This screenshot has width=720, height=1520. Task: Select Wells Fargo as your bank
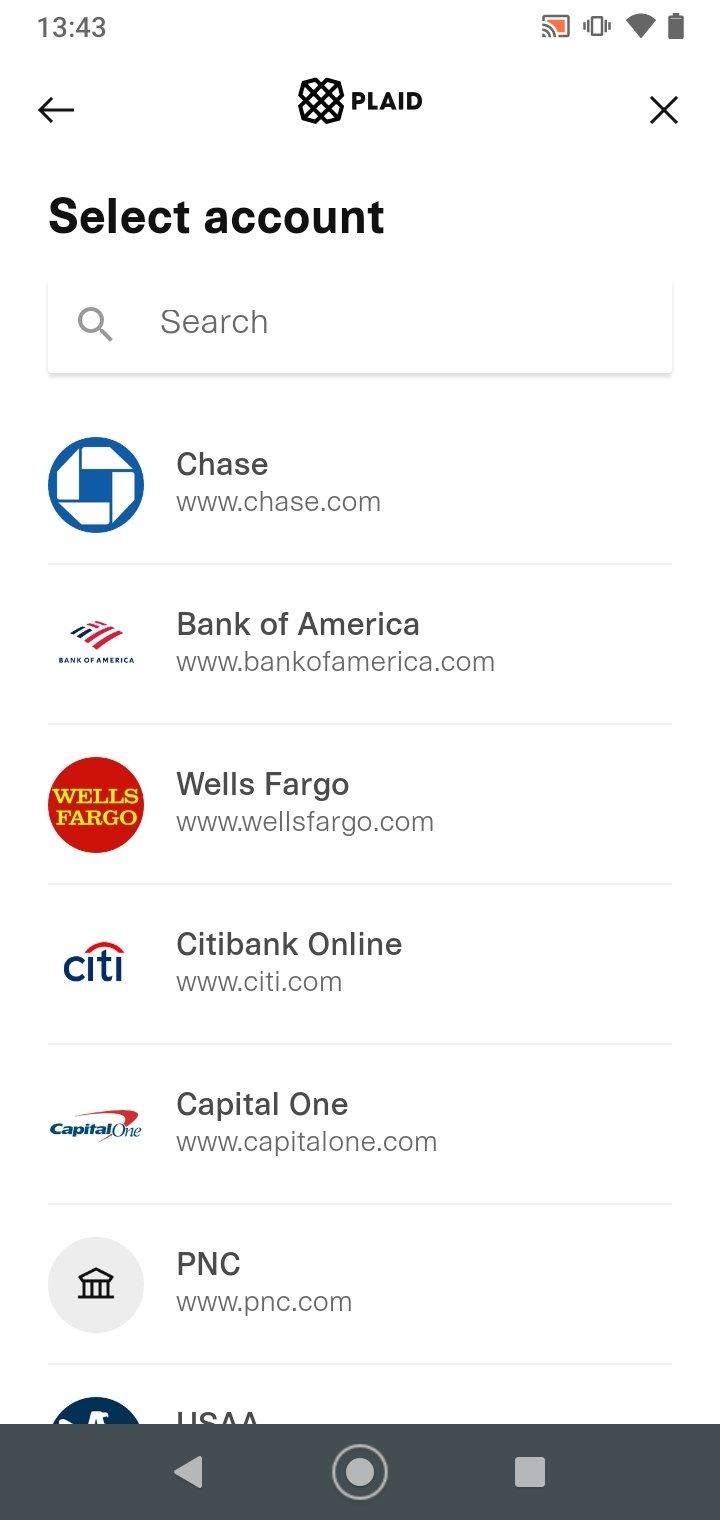point(360,804)
